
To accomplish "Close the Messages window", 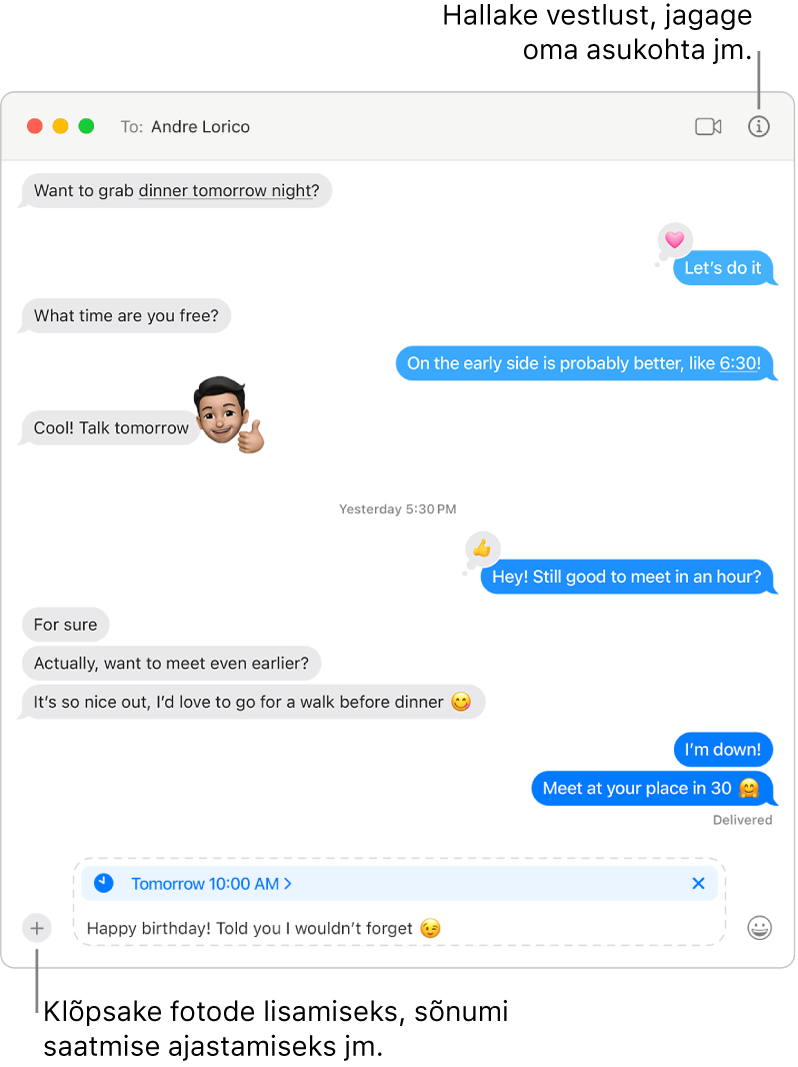I will (34, 127).
